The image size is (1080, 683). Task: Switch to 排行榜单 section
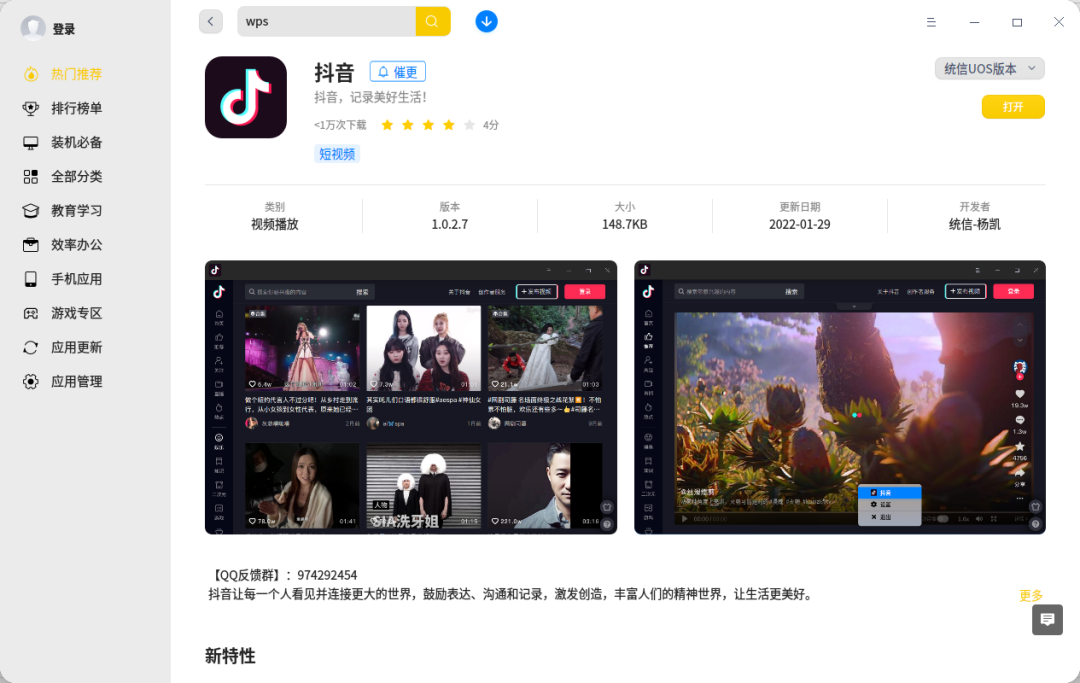[x=76, y=108]
